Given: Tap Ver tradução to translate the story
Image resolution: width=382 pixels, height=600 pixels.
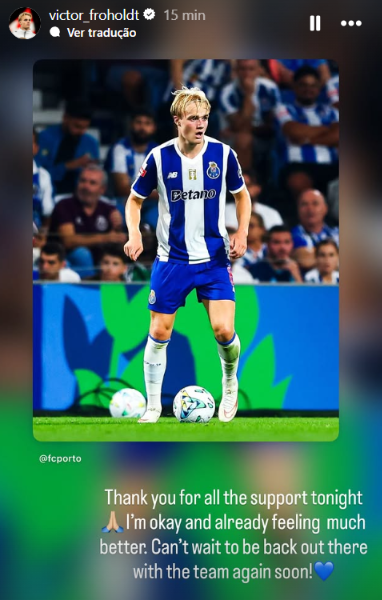Looking at the screenshot, I should click(x=93, y=33).
